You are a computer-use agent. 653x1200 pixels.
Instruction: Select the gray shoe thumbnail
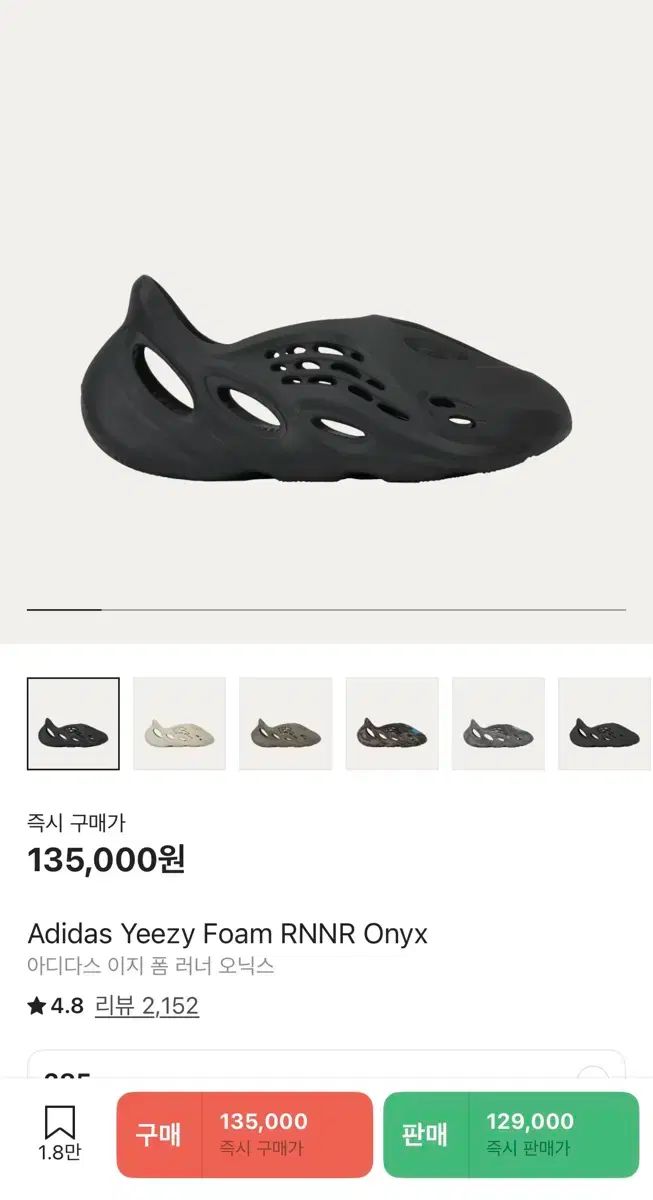coord(498,724)
